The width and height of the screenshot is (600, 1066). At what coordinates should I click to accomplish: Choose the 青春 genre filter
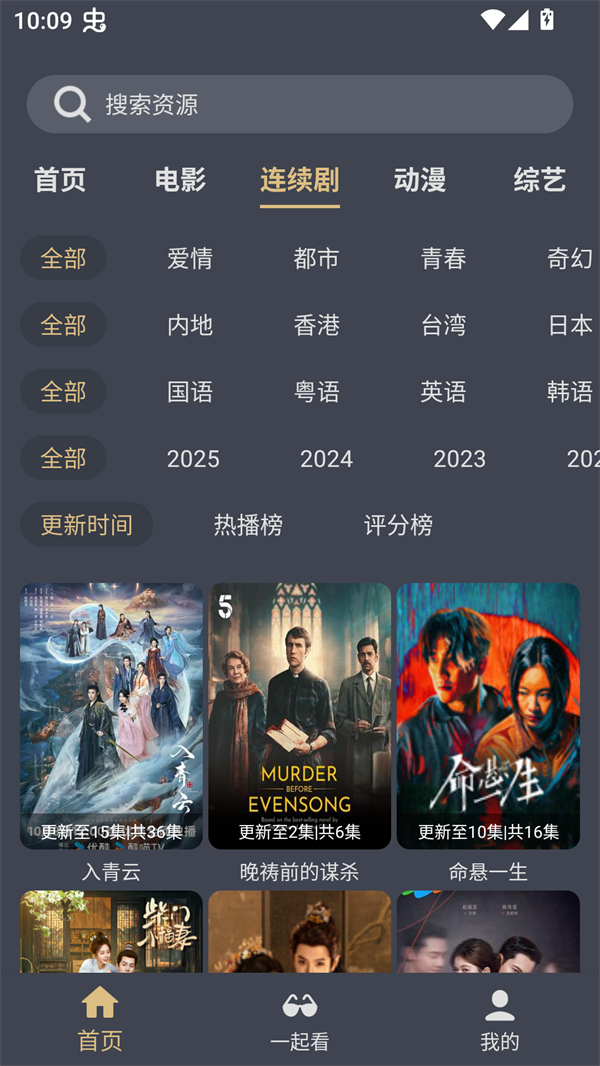443,258
